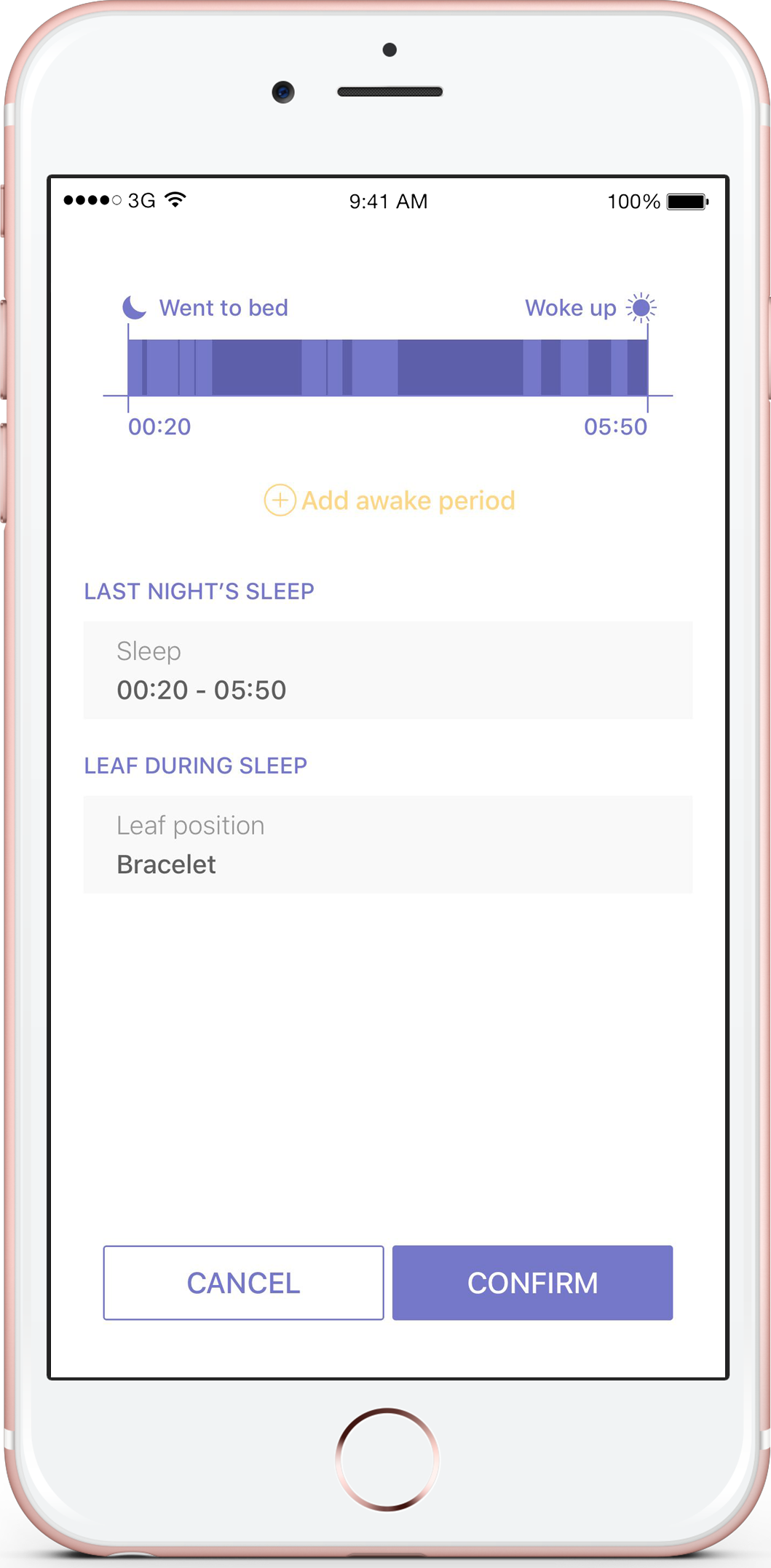Cancel the sleep edit

pyautogui.click(x=243, y=1283)
